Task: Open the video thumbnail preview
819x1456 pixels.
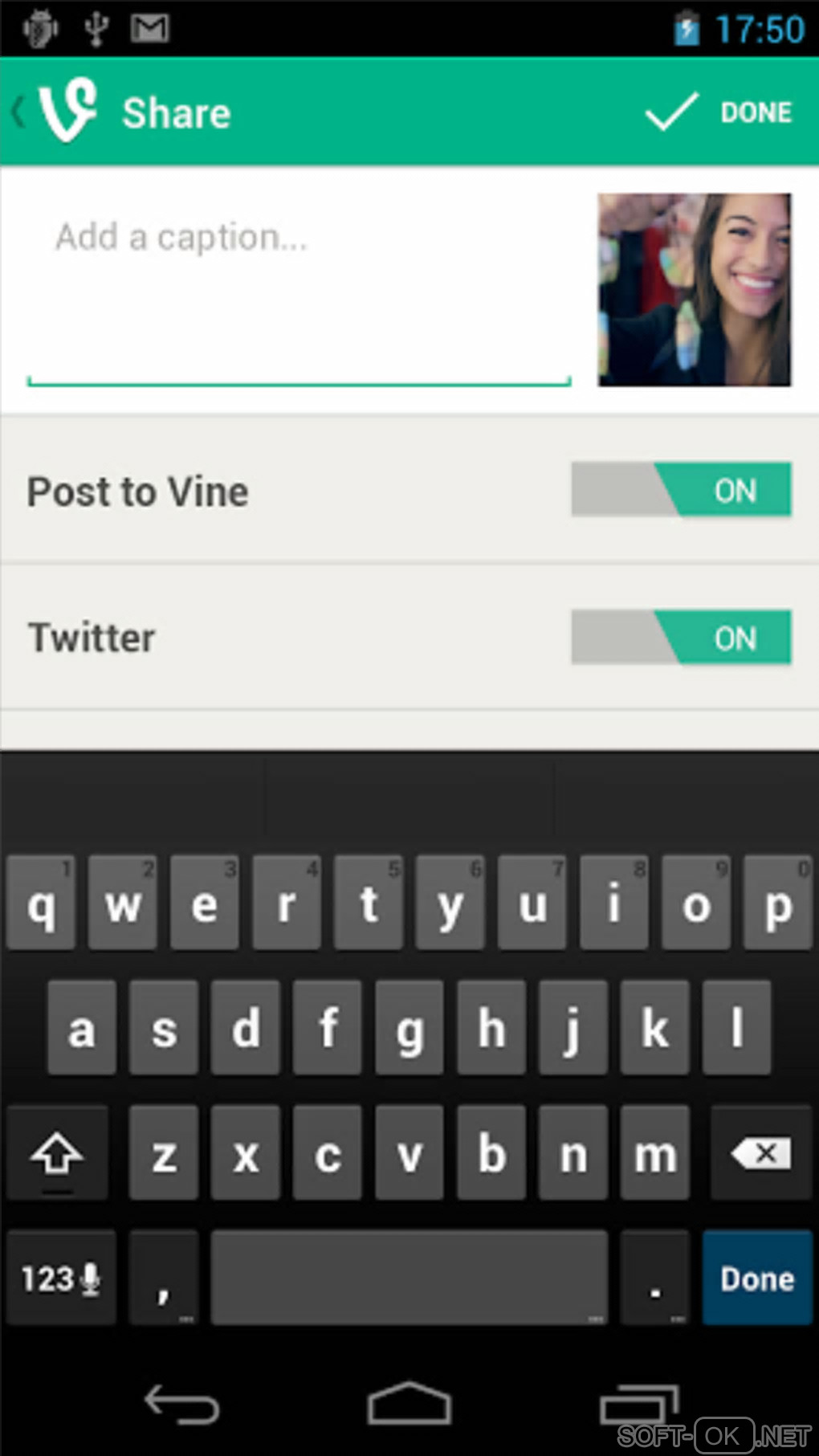Action: coord(694,290)
